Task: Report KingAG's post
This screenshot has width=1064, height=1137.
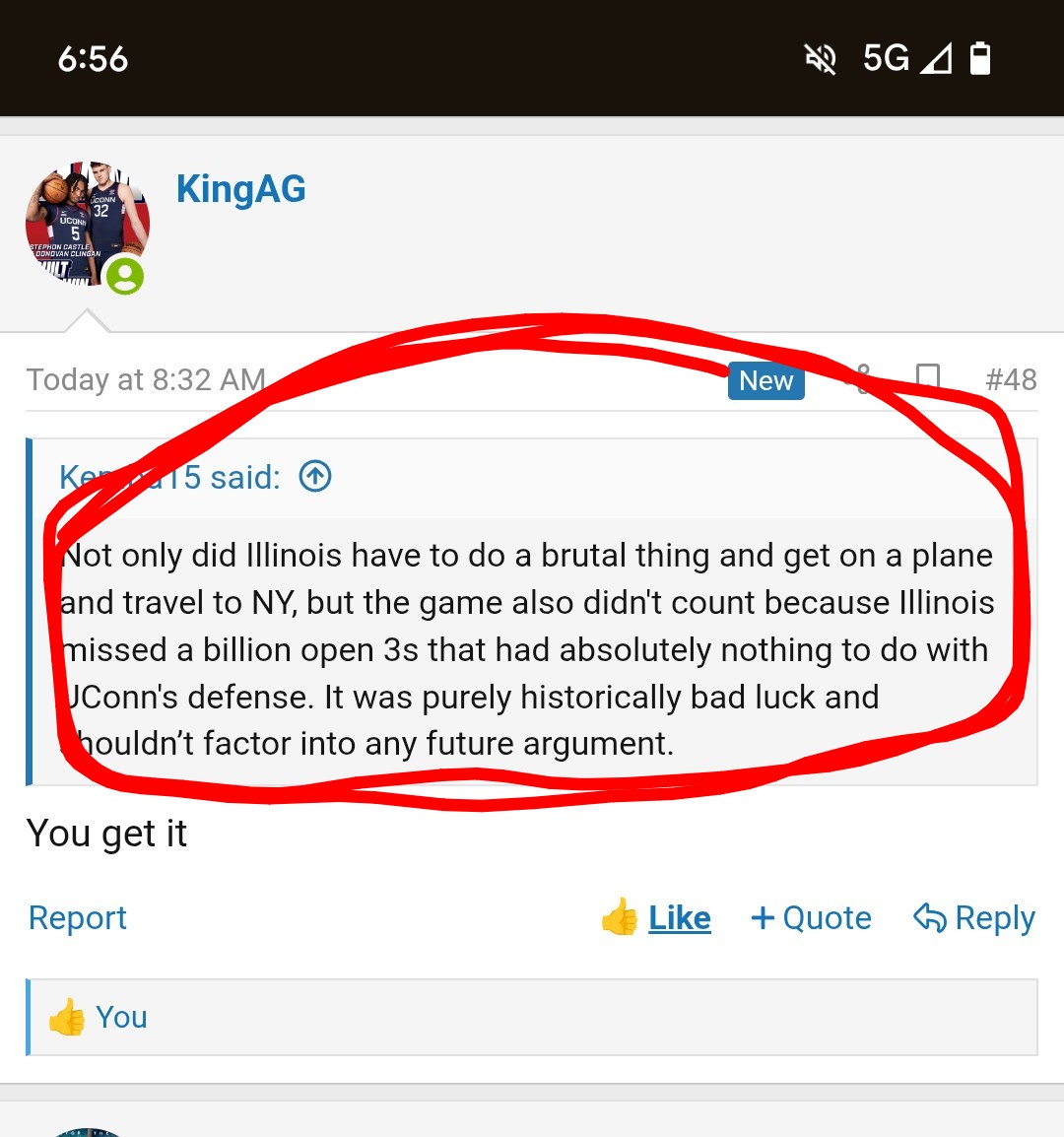Action: [78, 918]
